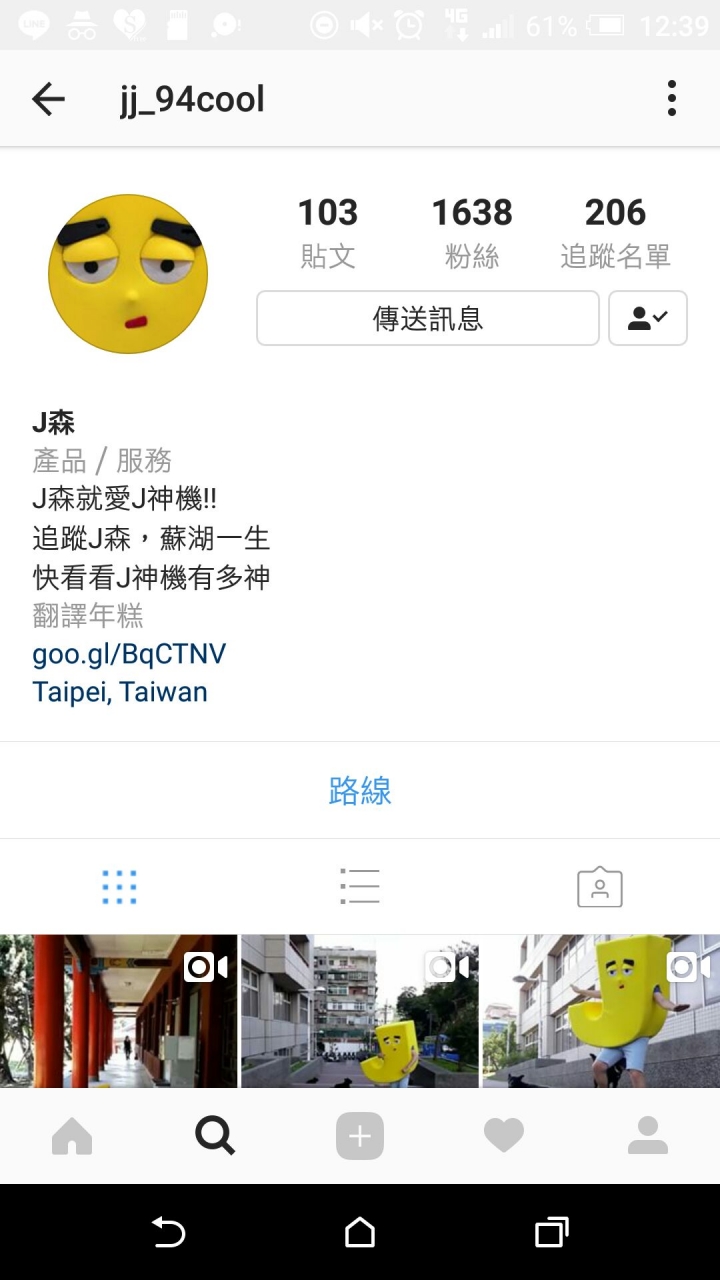The height and width of the screenshot is (1280, 720).
Task: Open the activity heart tab
Action: (x=504, y=1136)
